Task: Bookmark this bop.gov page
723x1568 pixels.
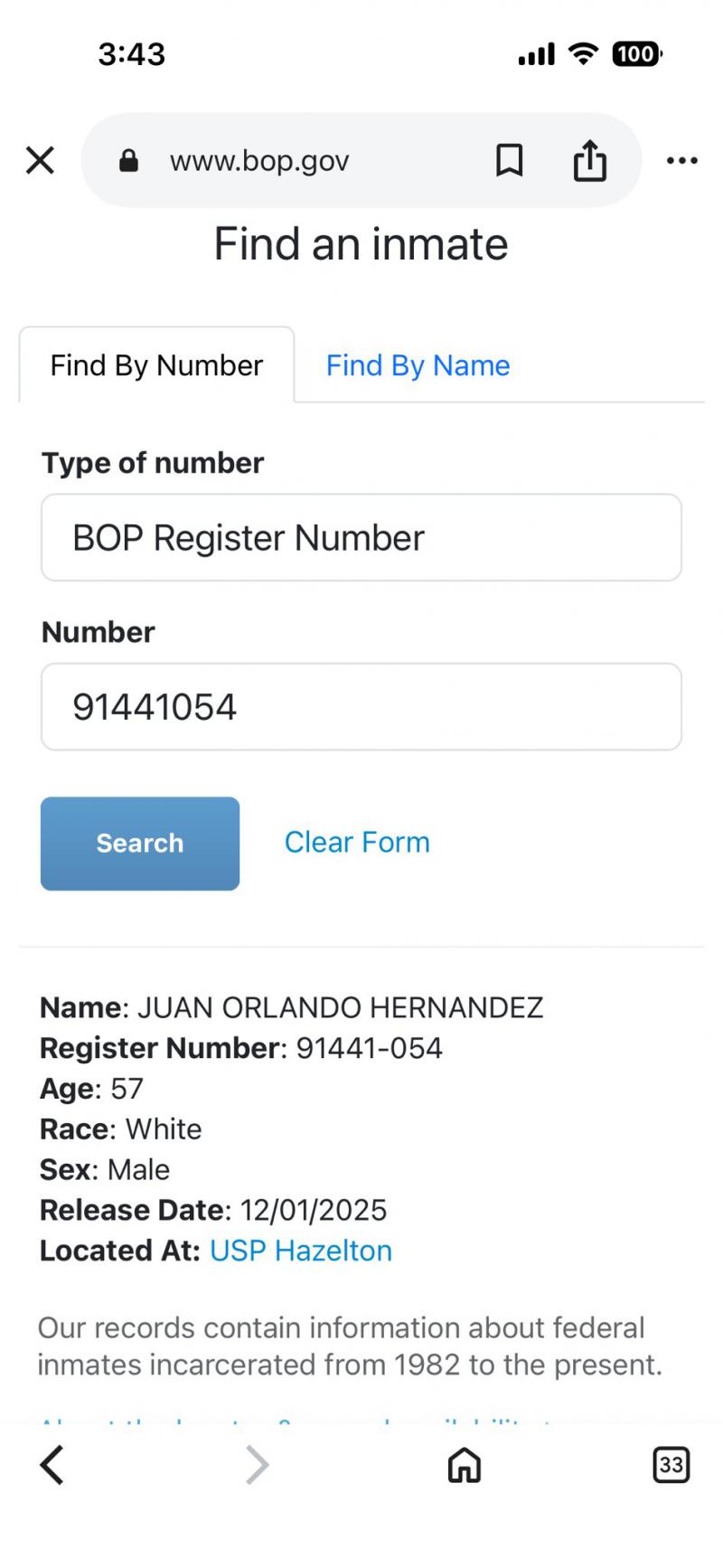Action: tap(510, 161)
